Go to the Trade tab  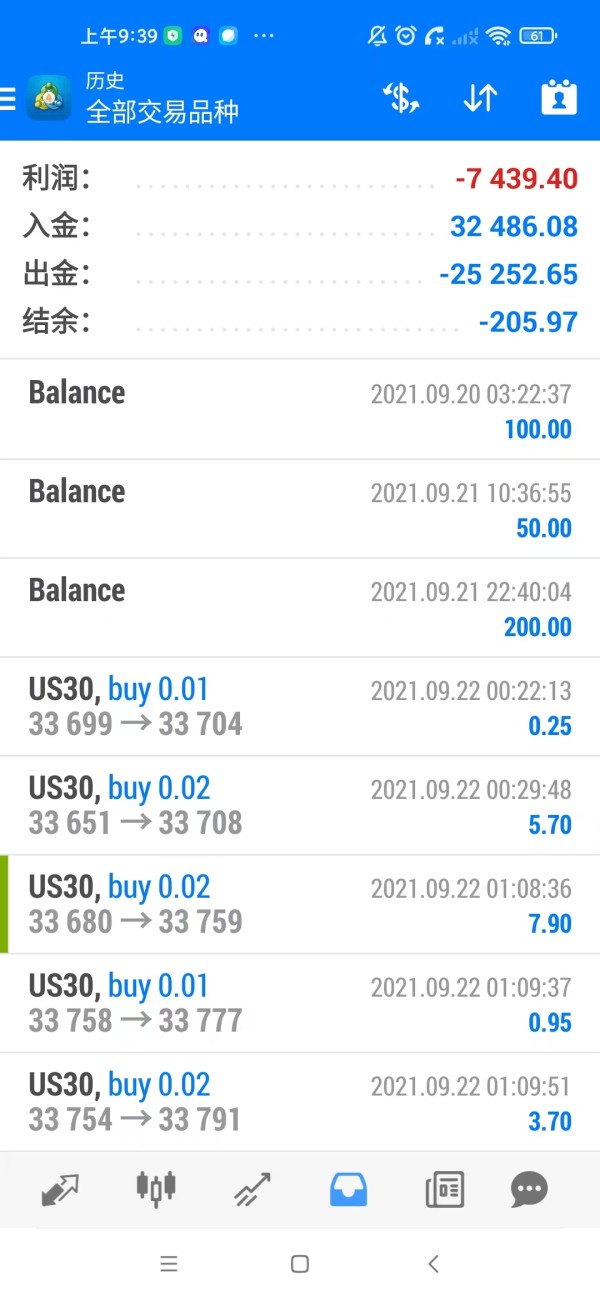253,1189
